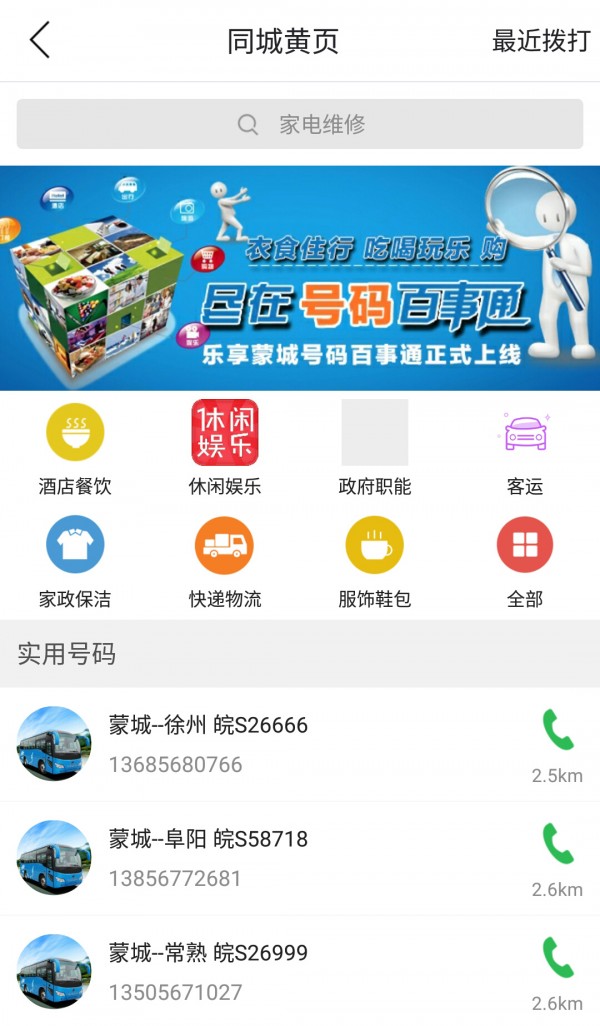Screen dimensions: 600x1026
Task: Open the 蒙城--常熟 皖S26999 listing
Action: pyautogui.click(x=250, y=971)
